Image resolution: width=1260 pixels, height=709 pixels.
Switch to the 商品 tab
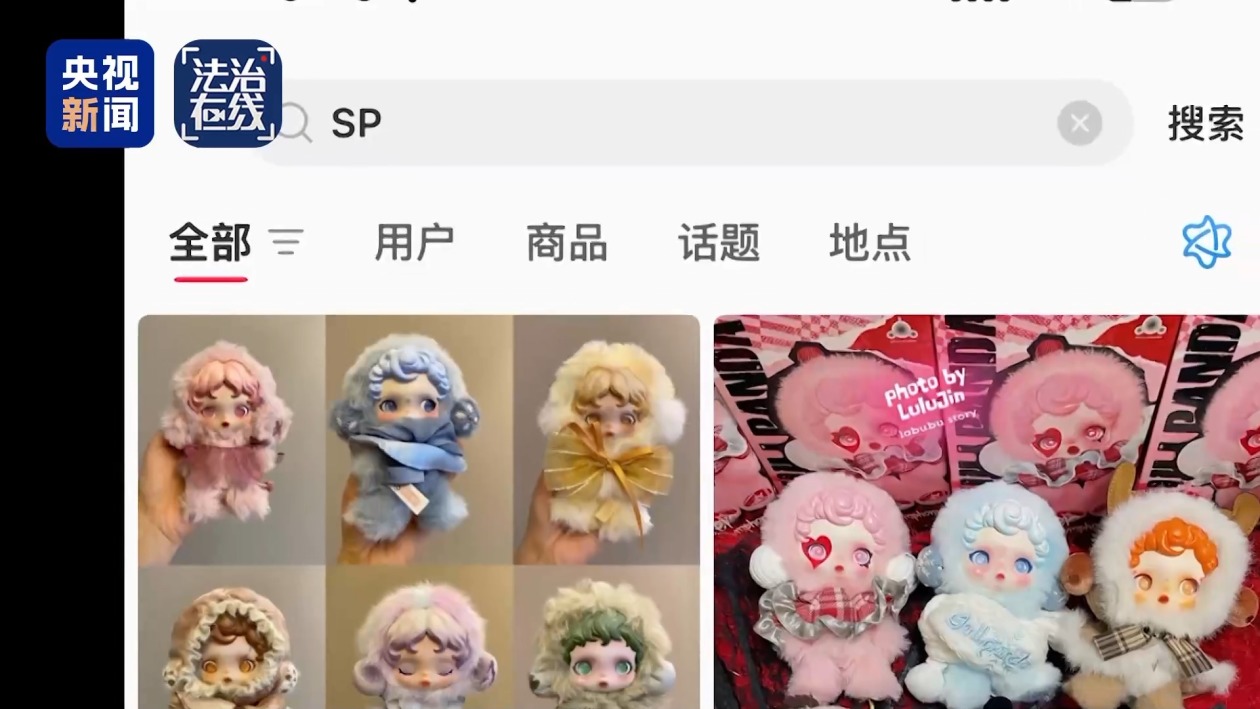[x=566, y=243]
